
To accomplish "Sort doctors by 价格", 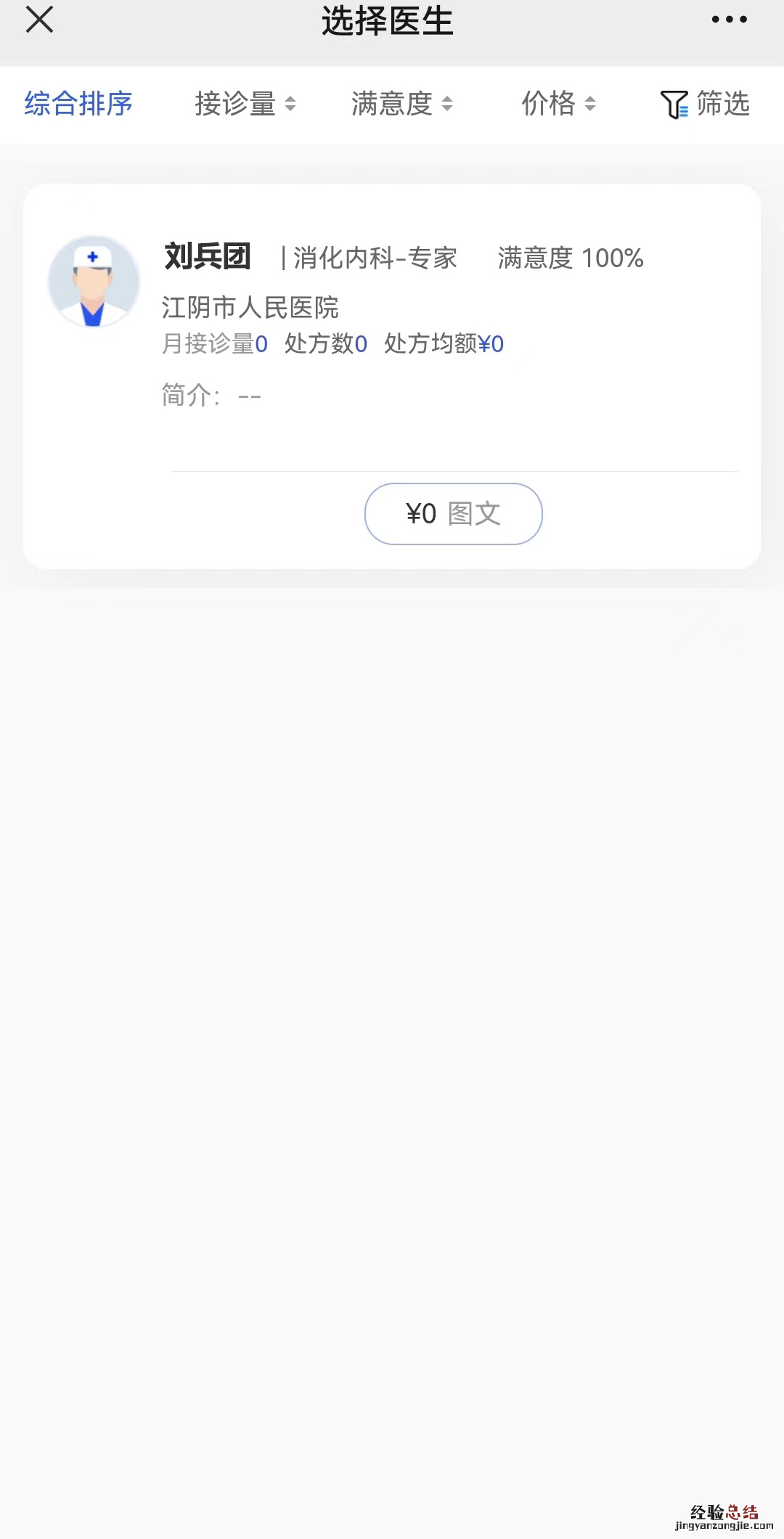I will click(x=558, y=104).
